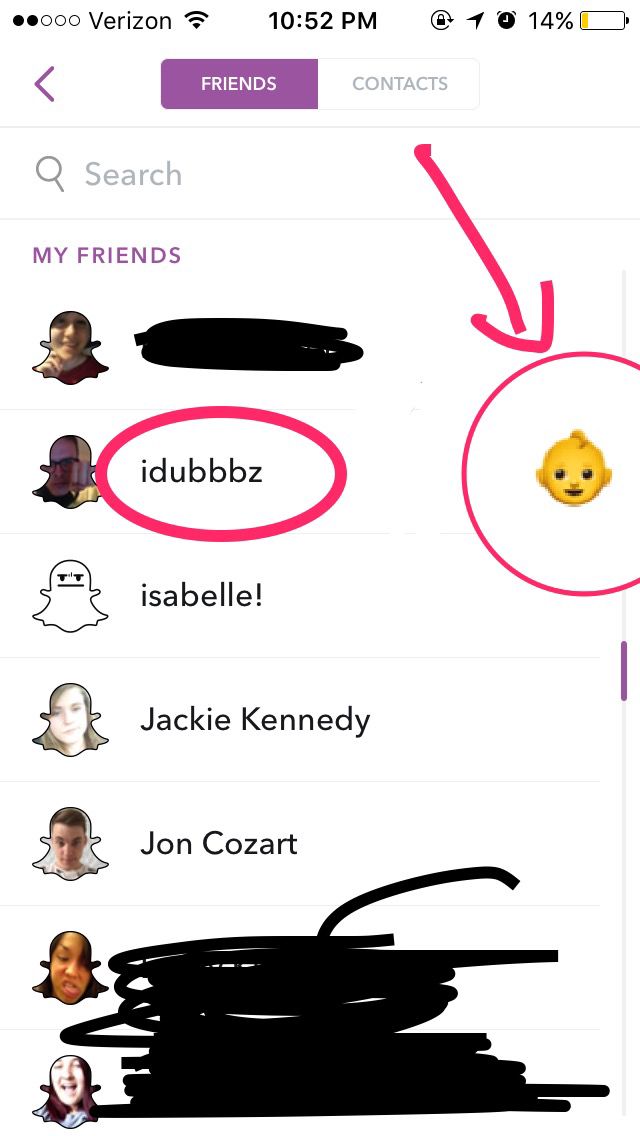Go back with the purple arrow
640x1136 pixels.
44,84
